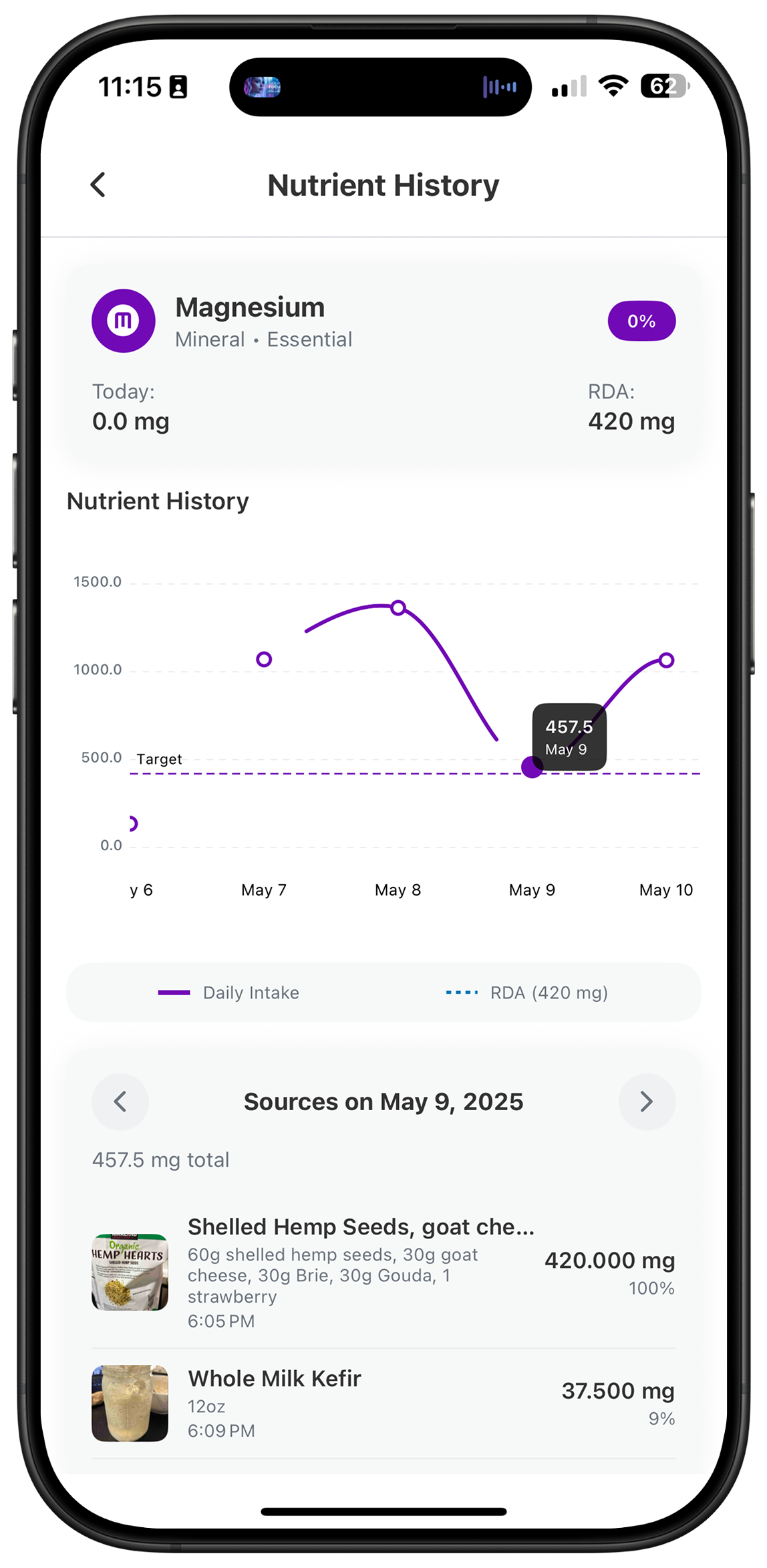This screenshot has height=1568, width=767.
Task: Tap the hemp seeds package thumbnail
Action: coord(130,1273)
